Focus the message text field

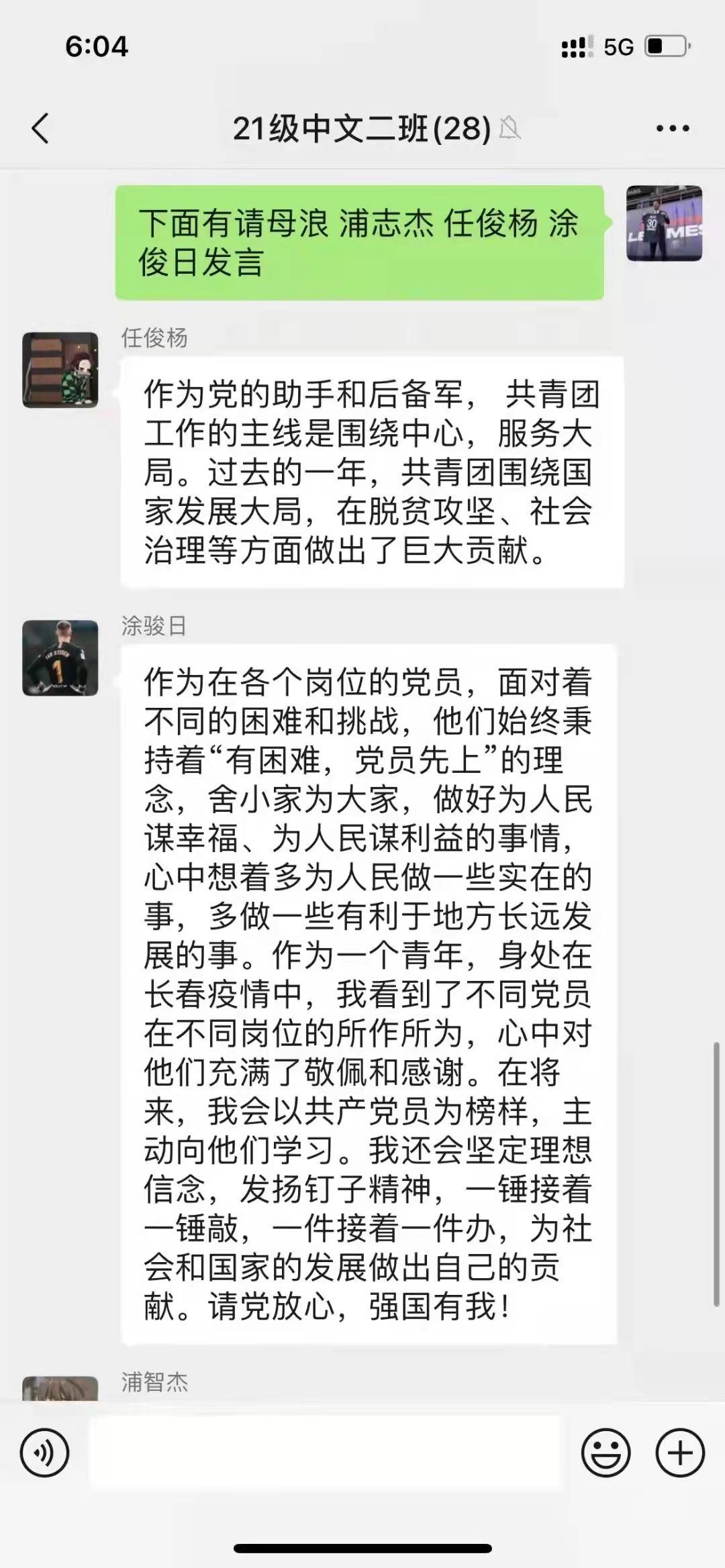[x=325, y=1453]
